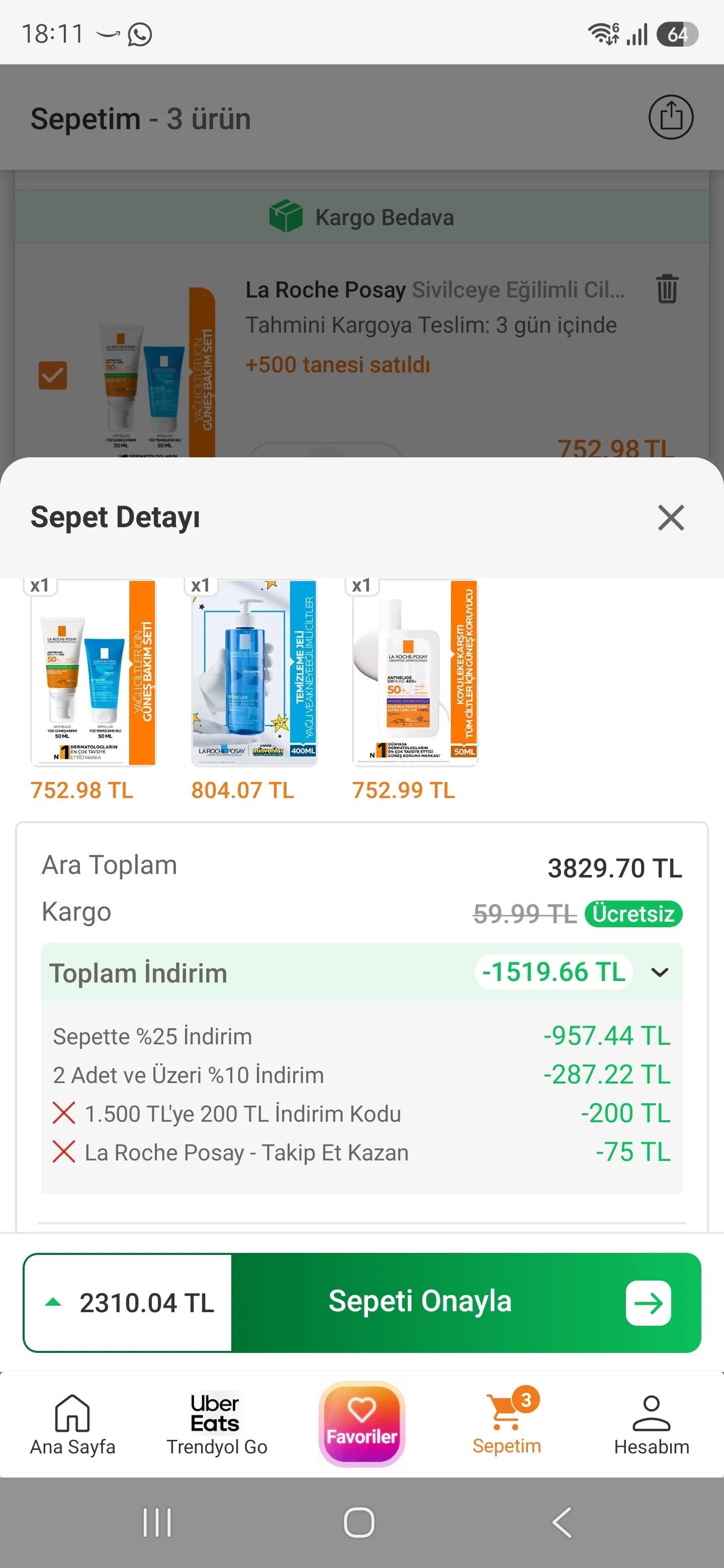Image resolution: width=724 pixels, height=1568 pixels.
Task: Remove the 1.500 TL'ye 200 TL discount code
Action: click(64, 1113)
